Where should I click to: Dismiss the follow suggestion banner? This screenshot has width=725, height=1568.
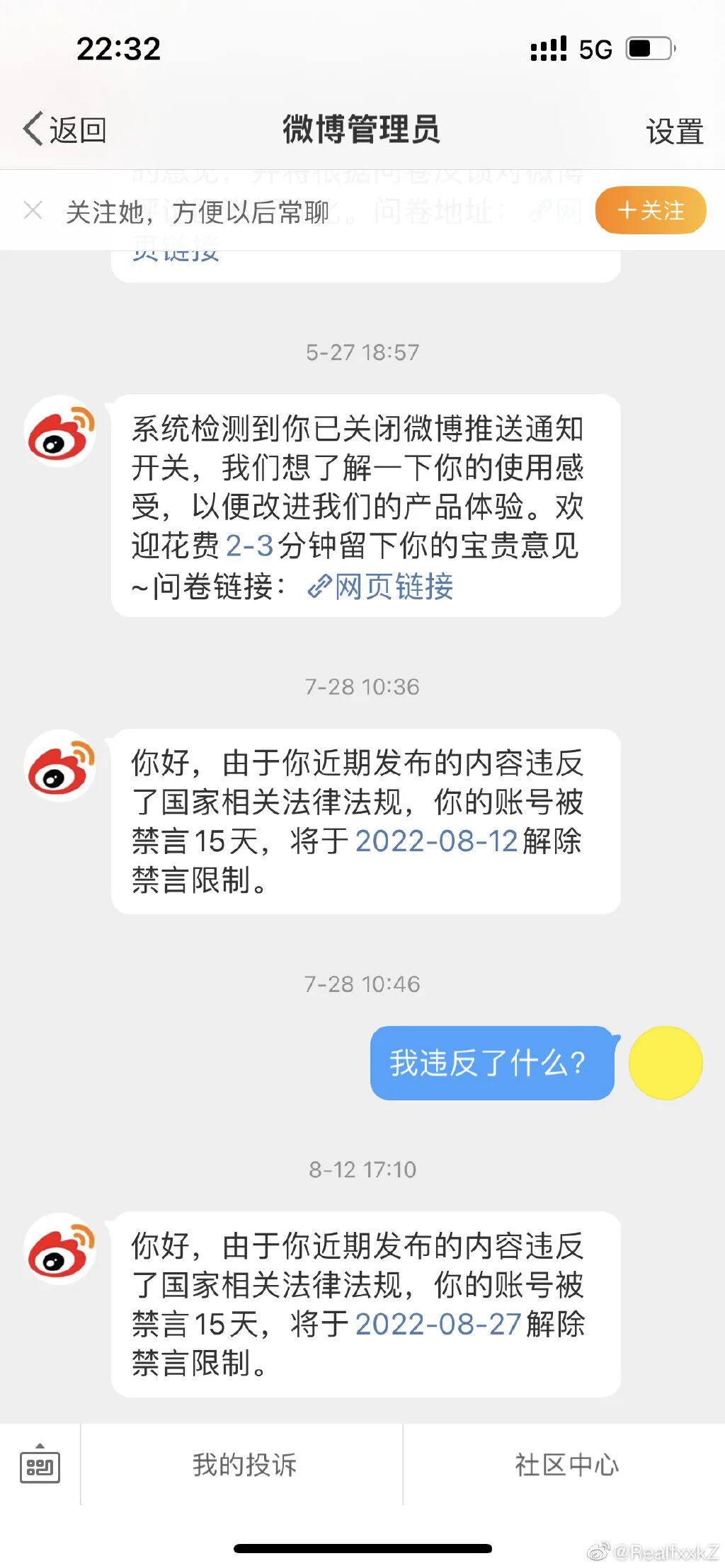[x=33, y=210]
